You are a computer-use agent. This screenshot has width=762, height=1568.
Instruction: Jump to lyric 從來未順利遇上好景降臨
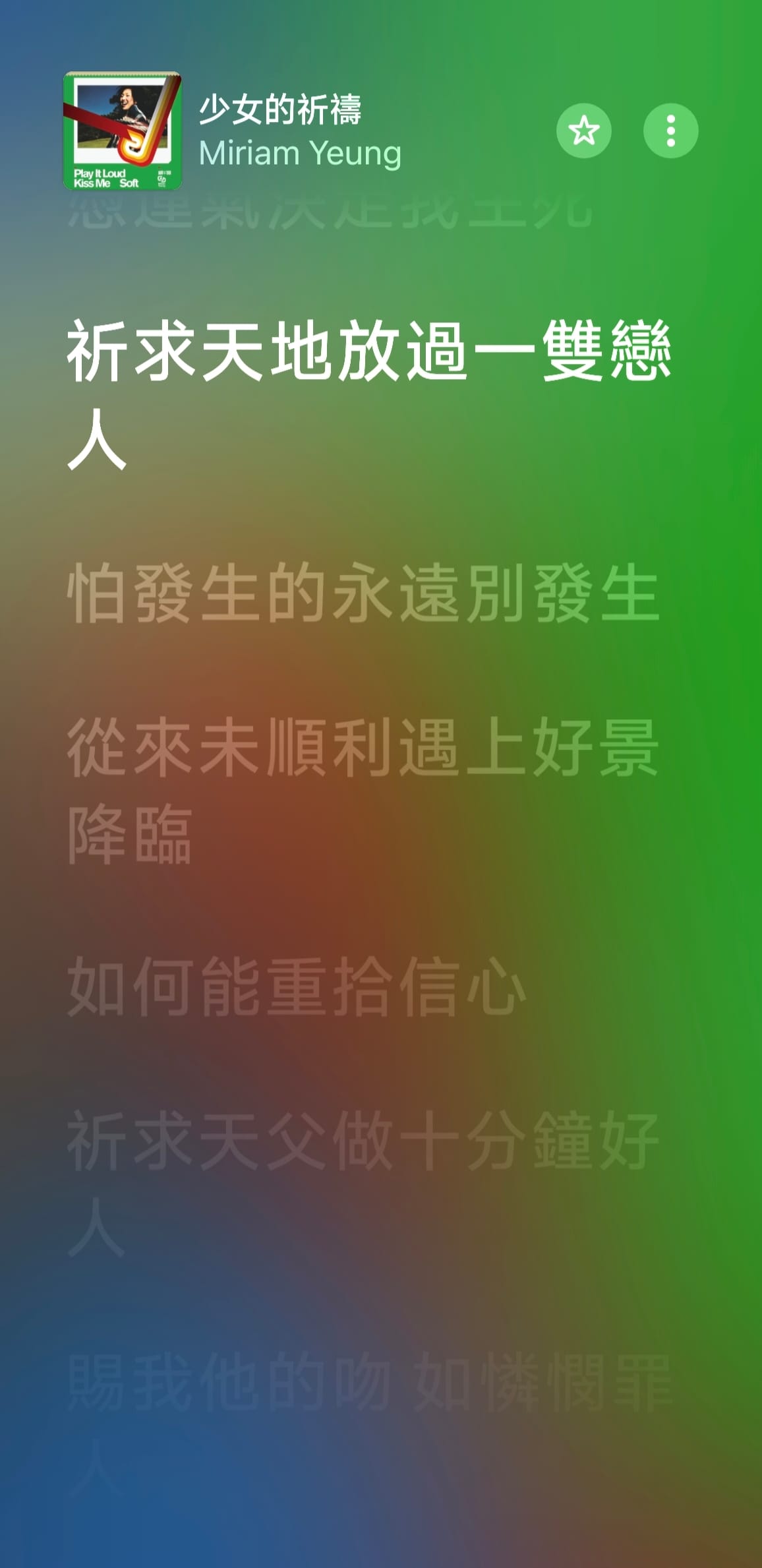pyautogui.click(x=363, y=789)
